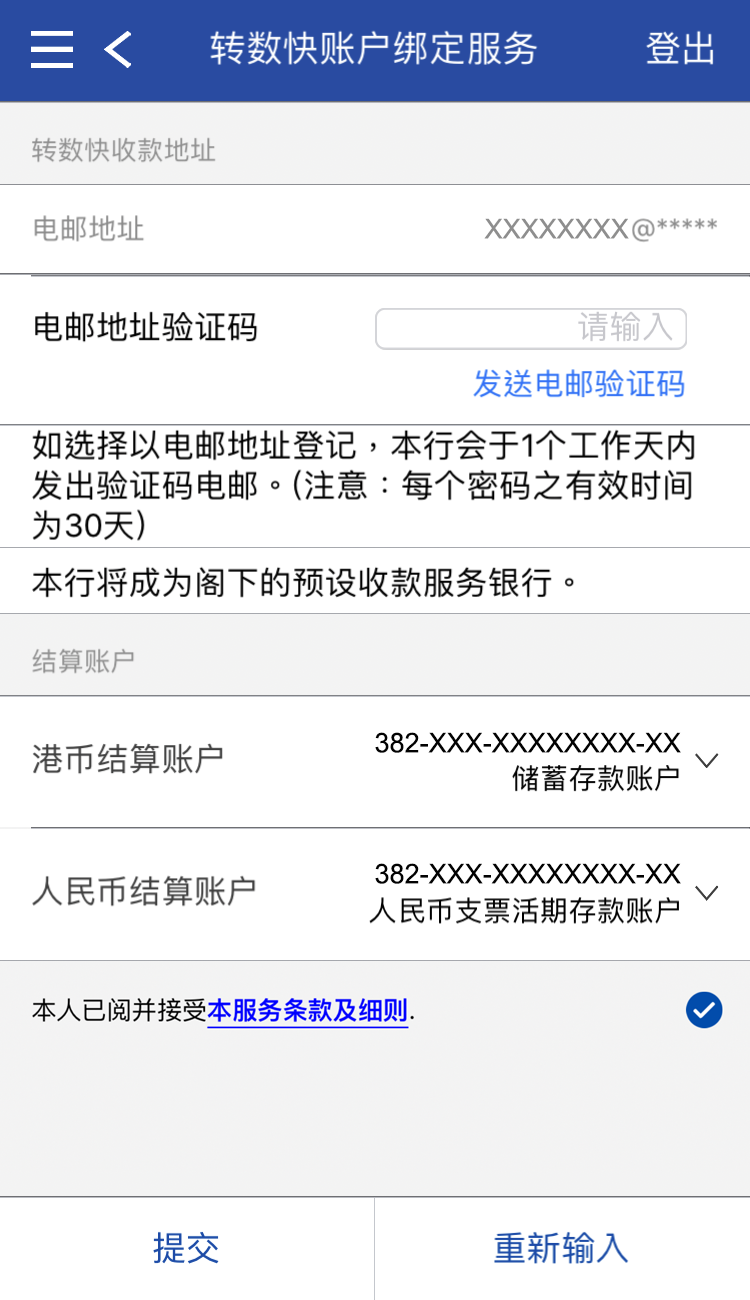Go back with the arrow icon
Viewport: 750px width, 1300px height.
tap(118, 49)
